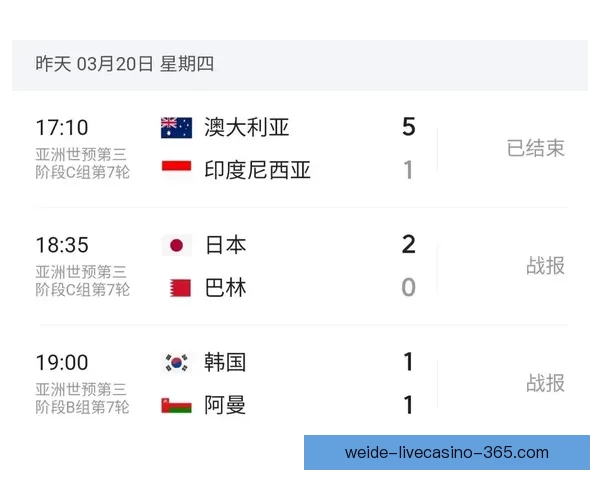View 战报 for the Japan–Bahrain match
Image resolution: width=600 pixels, height=480 pixels.
pos(545,266)
